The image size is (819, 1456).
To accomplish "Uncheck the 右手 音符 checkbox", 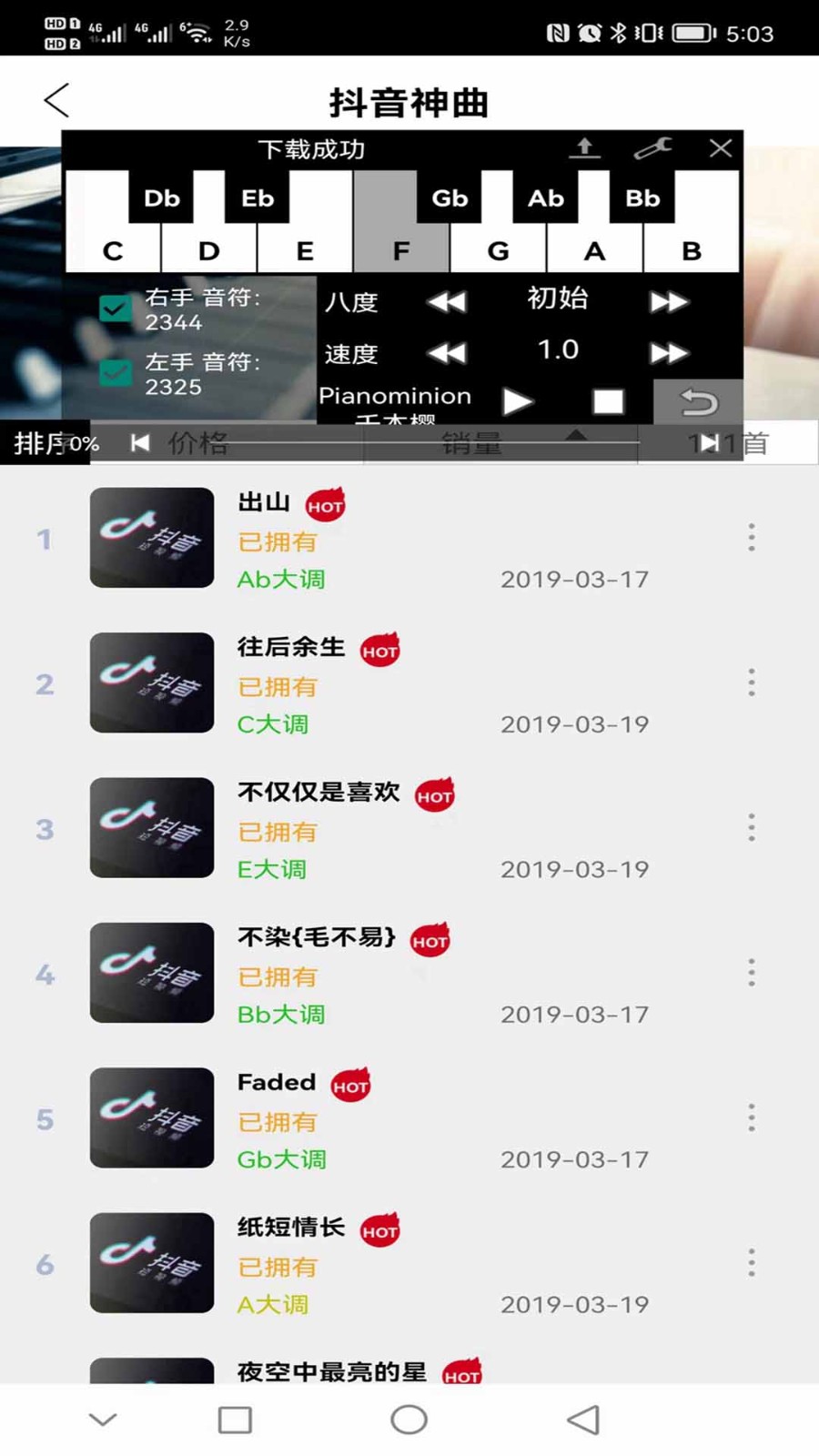I will coord(116,308).
